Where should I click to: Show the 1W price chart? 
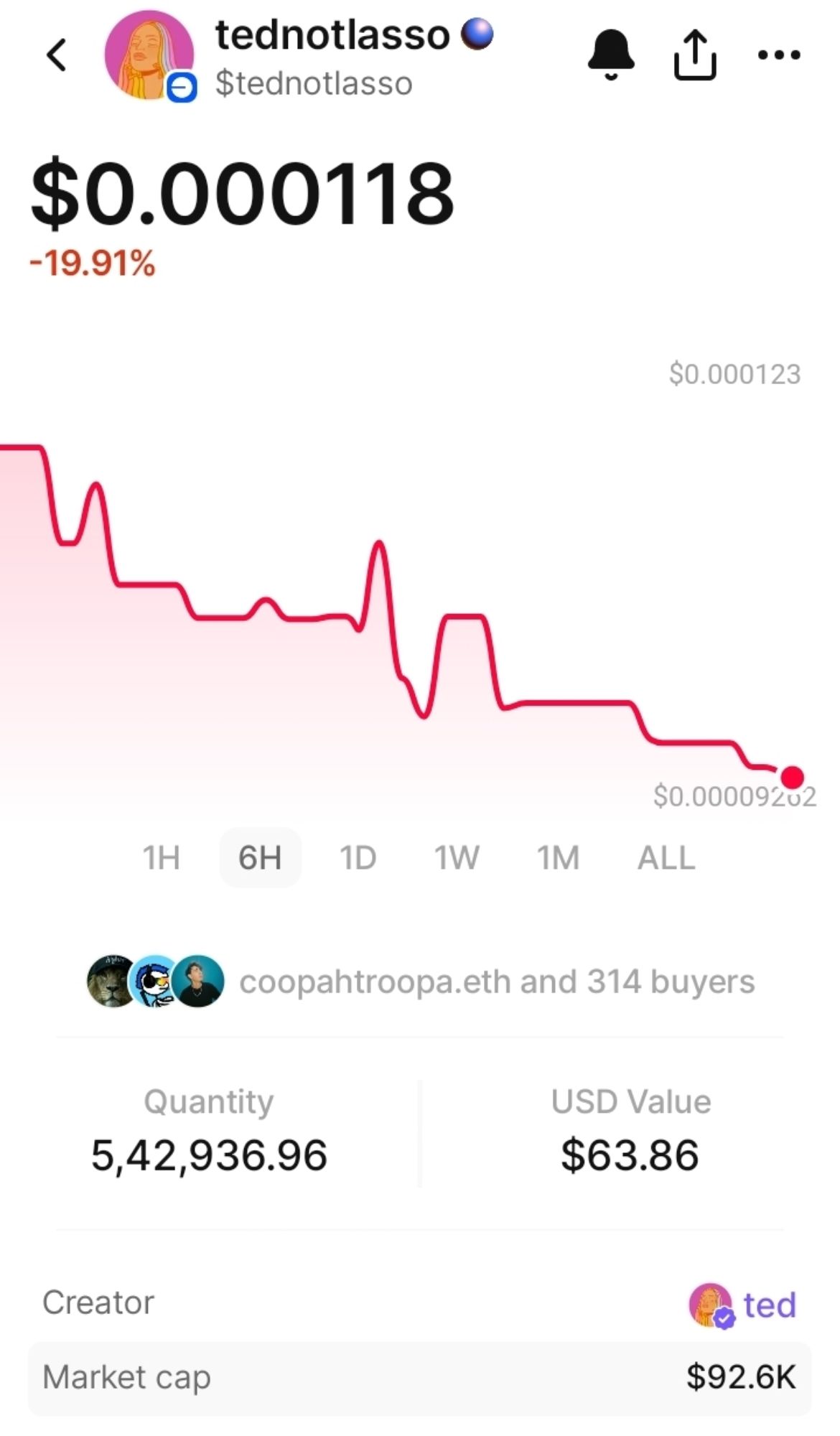(x=457, y=857)
